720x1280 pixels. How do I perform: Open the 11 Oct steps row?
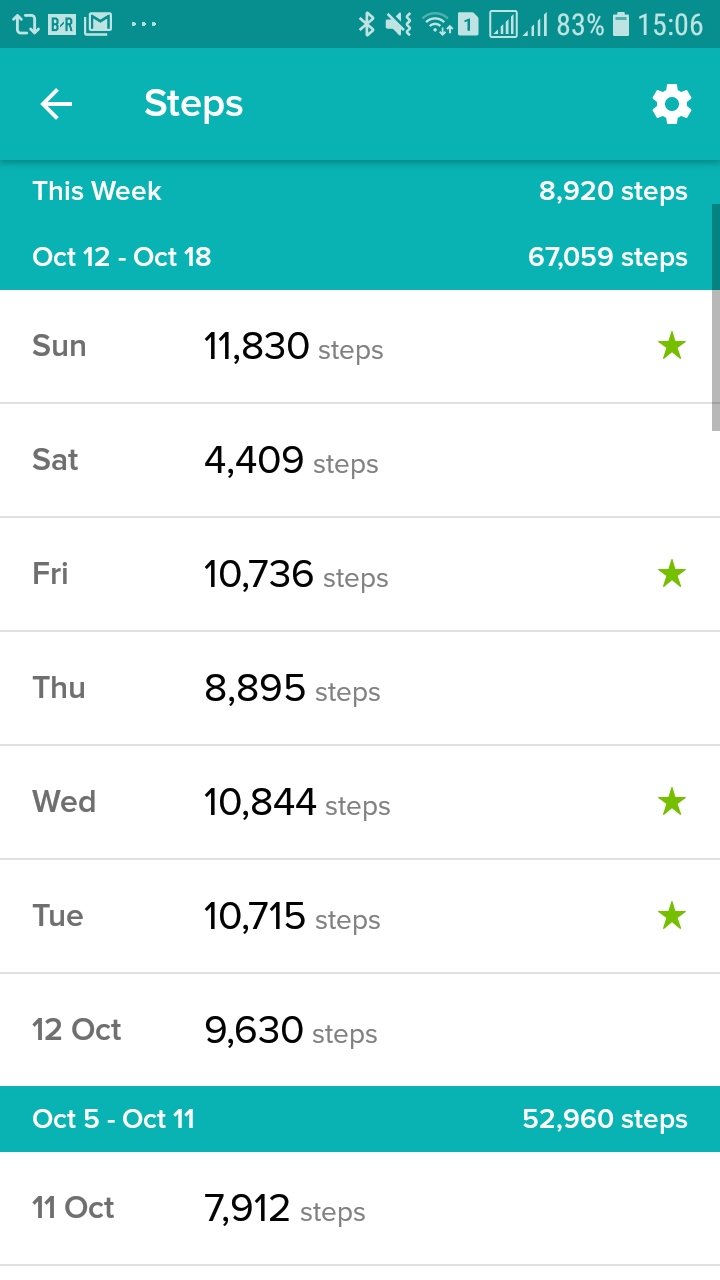[x=360, y=1209]
